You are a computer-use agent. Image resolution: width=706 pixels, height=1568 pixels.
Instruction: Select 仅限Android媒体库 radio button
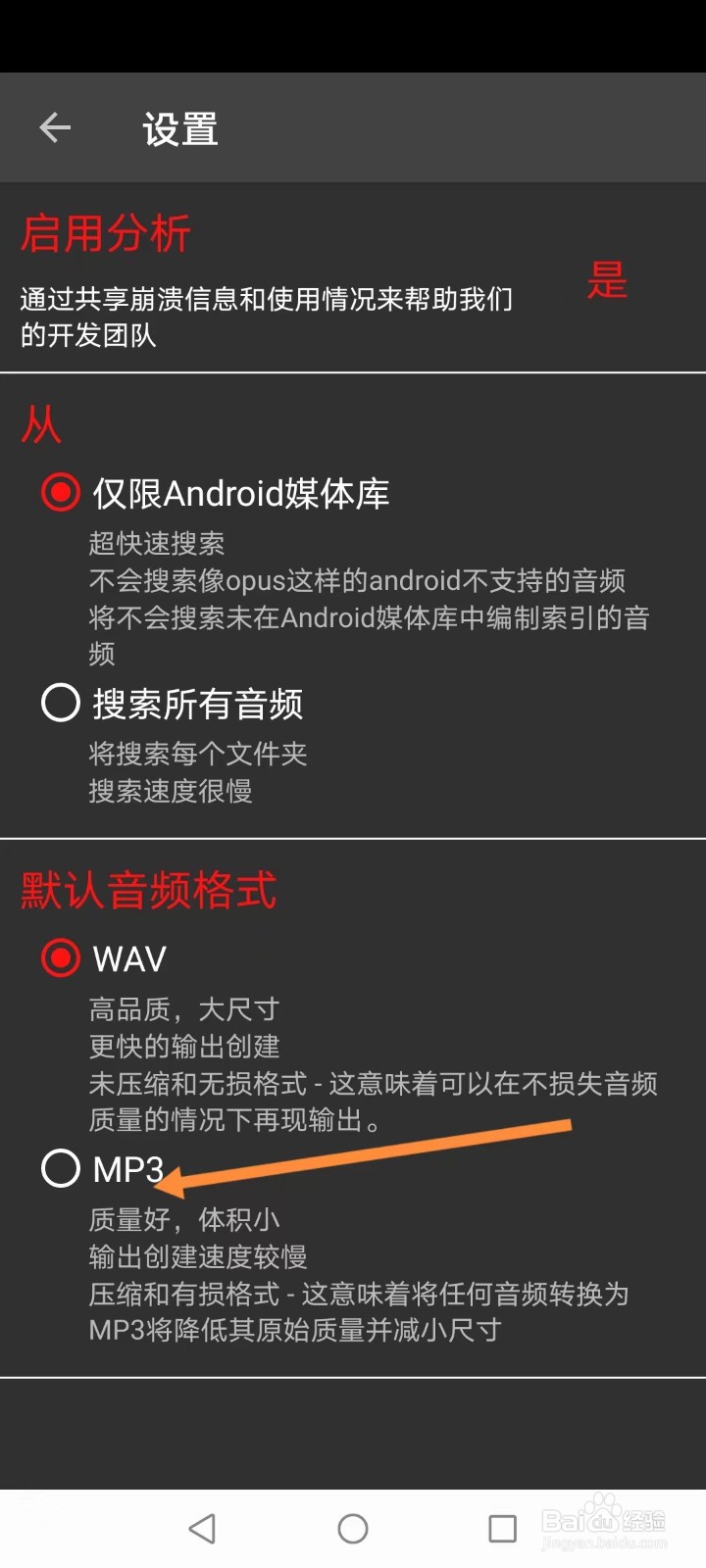(x=60, y=493)
